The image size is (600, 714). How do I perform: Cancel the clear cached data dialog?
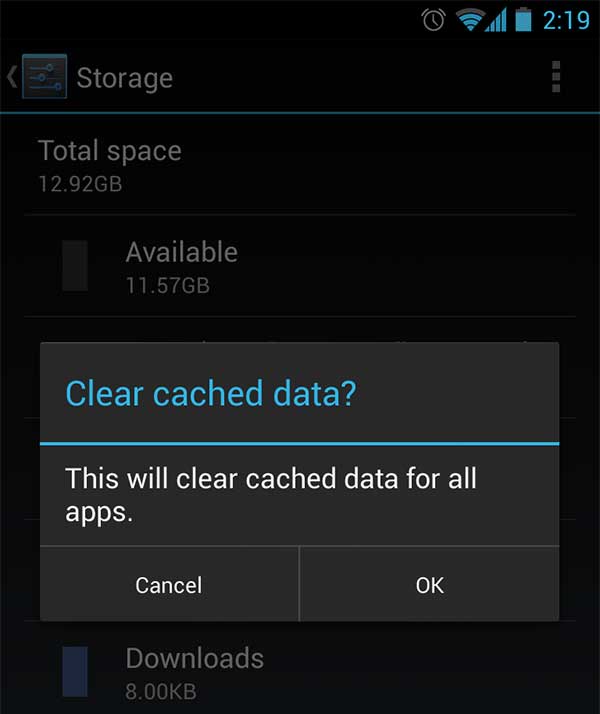[x=169, y=585]
